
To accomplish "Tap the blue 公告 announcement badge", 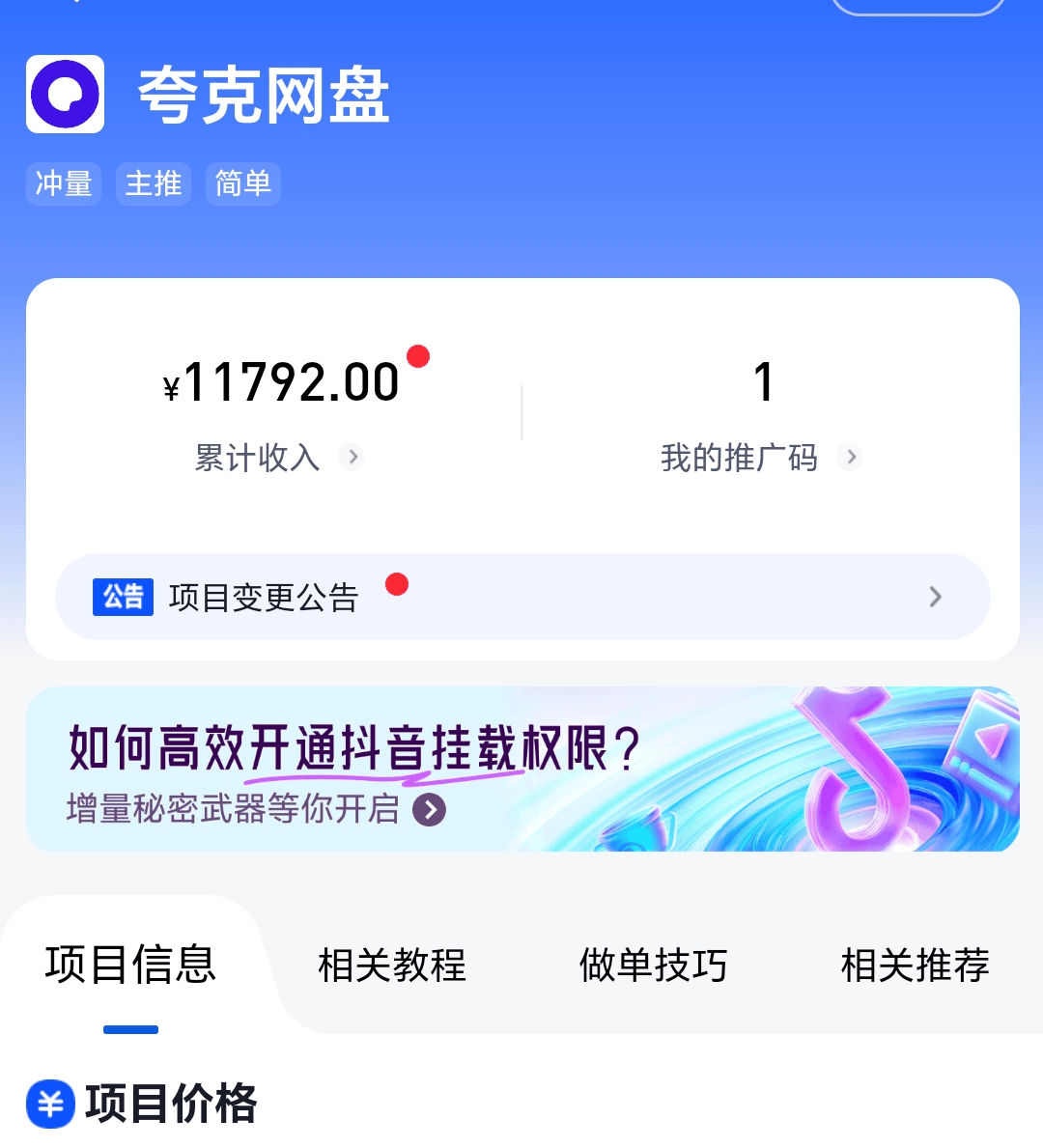I will coord(123,597).
